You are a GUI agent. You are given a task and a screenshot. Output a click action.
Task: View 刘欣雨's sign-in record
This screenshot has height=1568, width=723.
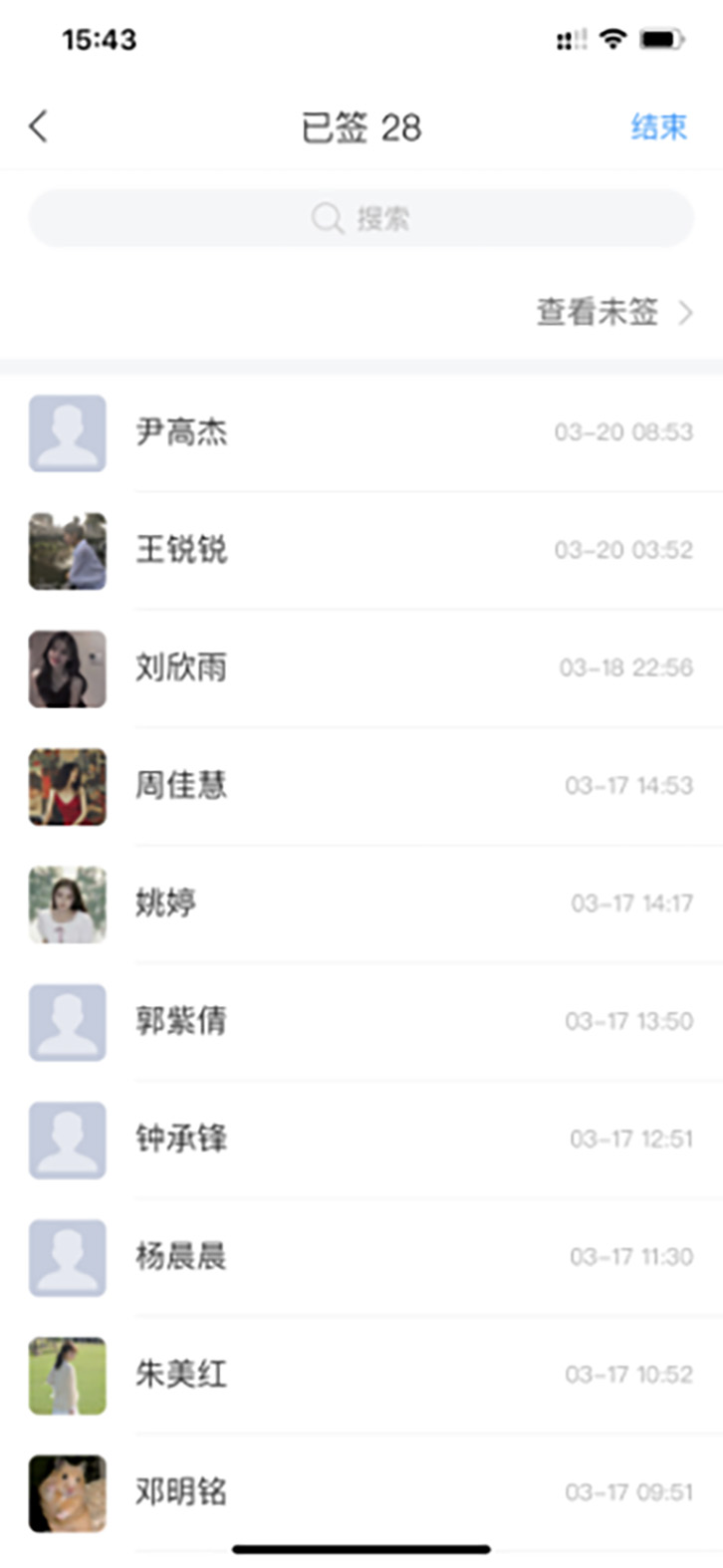(361, 667)
